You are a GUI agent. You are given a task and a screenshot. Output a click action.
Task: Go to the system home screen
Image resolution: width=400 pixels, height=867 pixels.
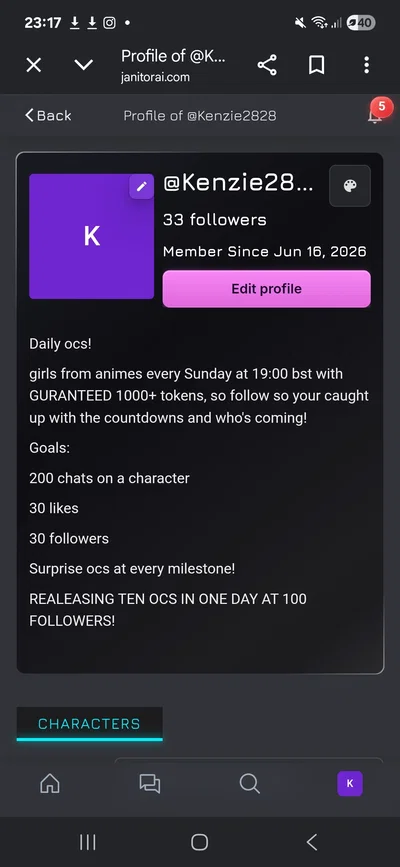point(200,842)
